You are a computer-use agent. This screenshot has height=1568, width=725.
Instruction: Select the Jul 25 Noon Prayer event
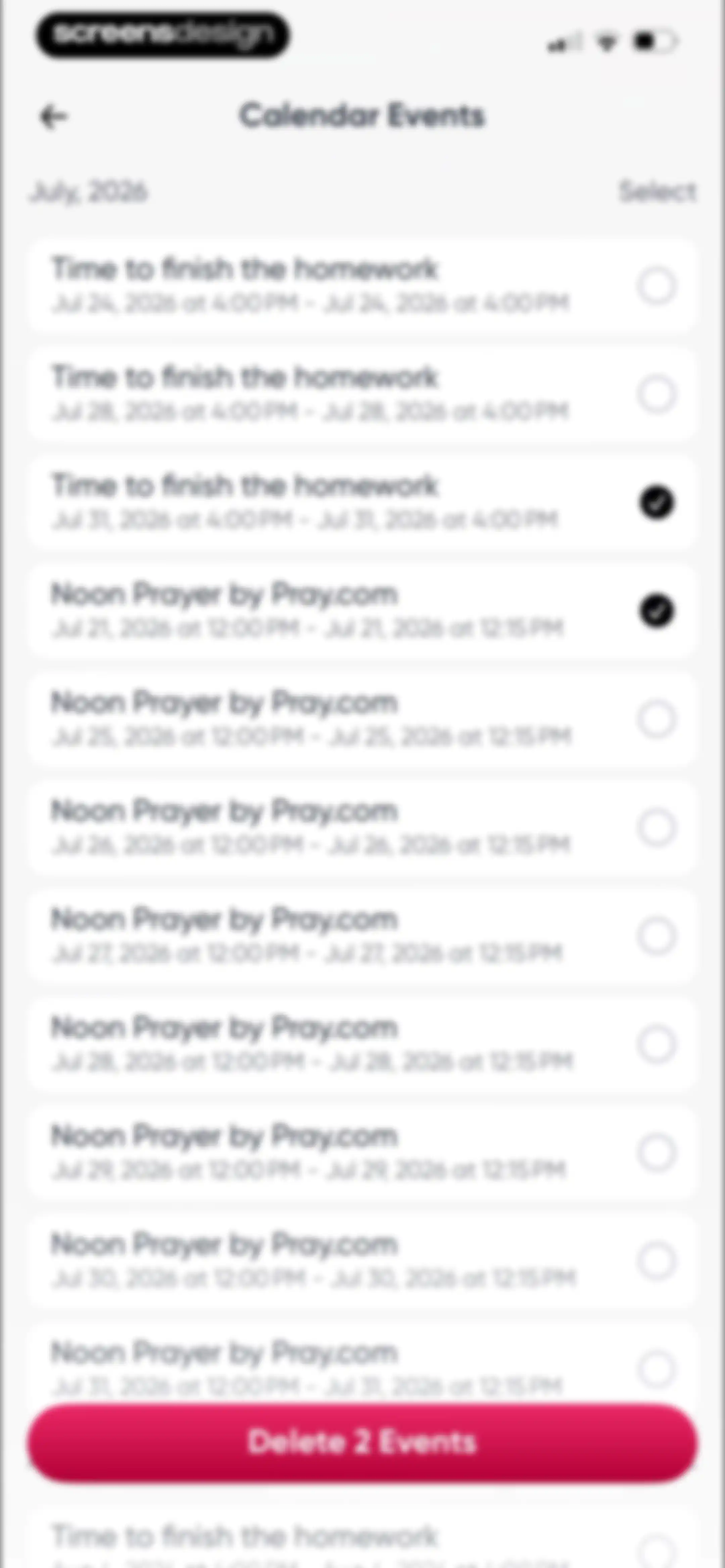tap(656, 719)
